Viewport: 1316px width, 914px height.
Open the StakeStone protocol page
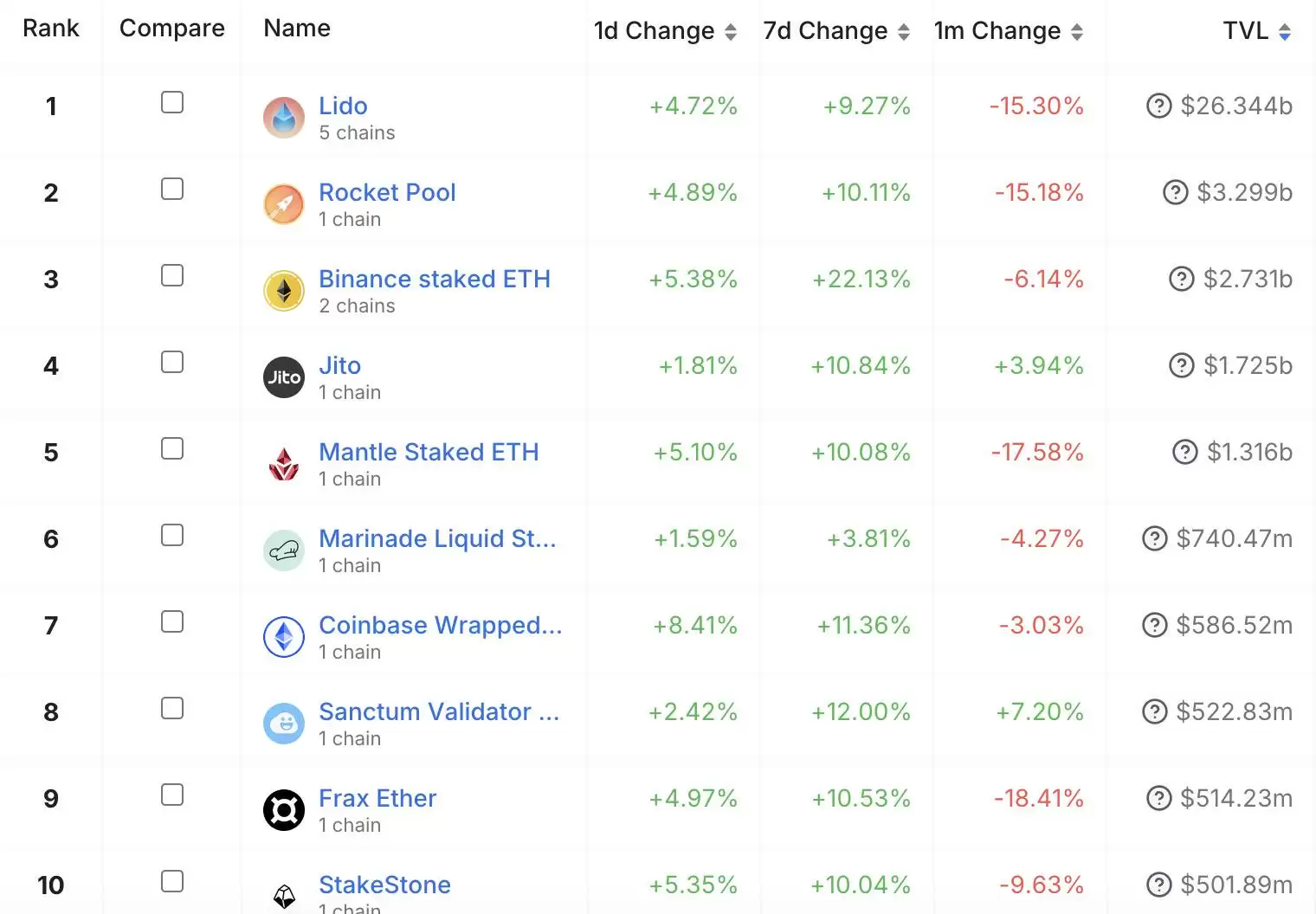coord(384,885)
